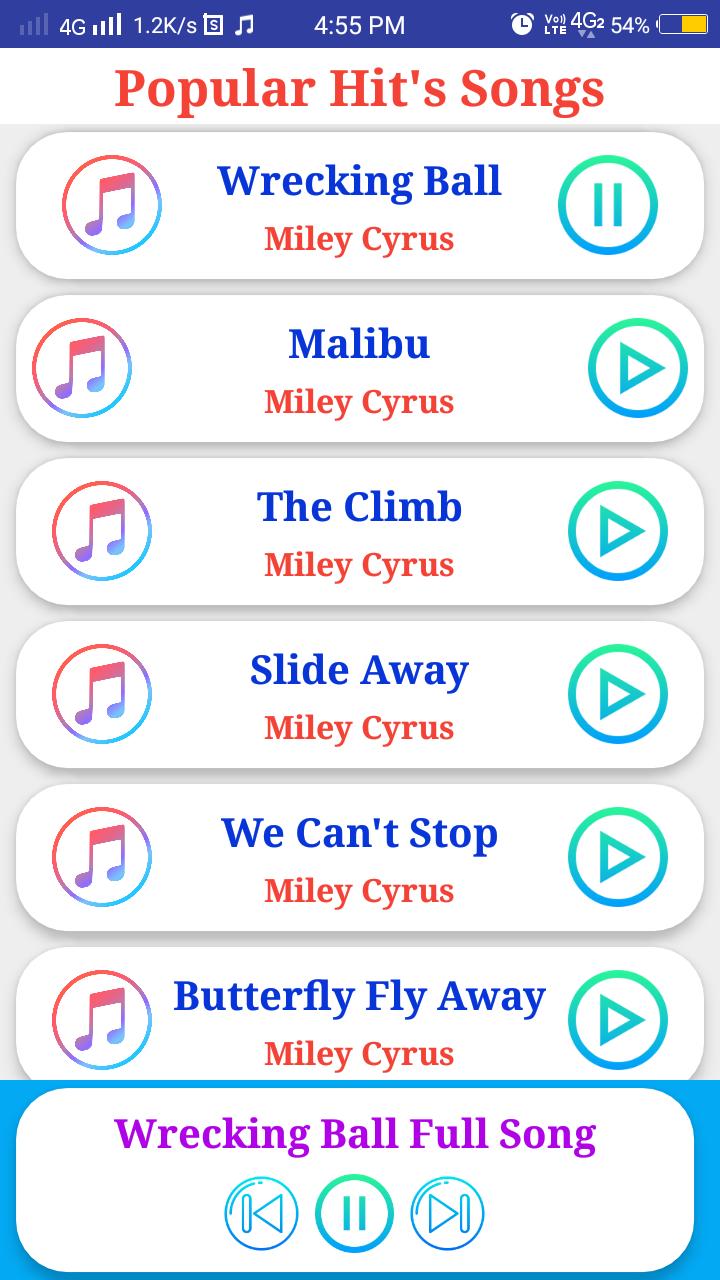This screenshot has width=720, height=1280.
Task: Skip to the next track
Action: coord(447,1213)
